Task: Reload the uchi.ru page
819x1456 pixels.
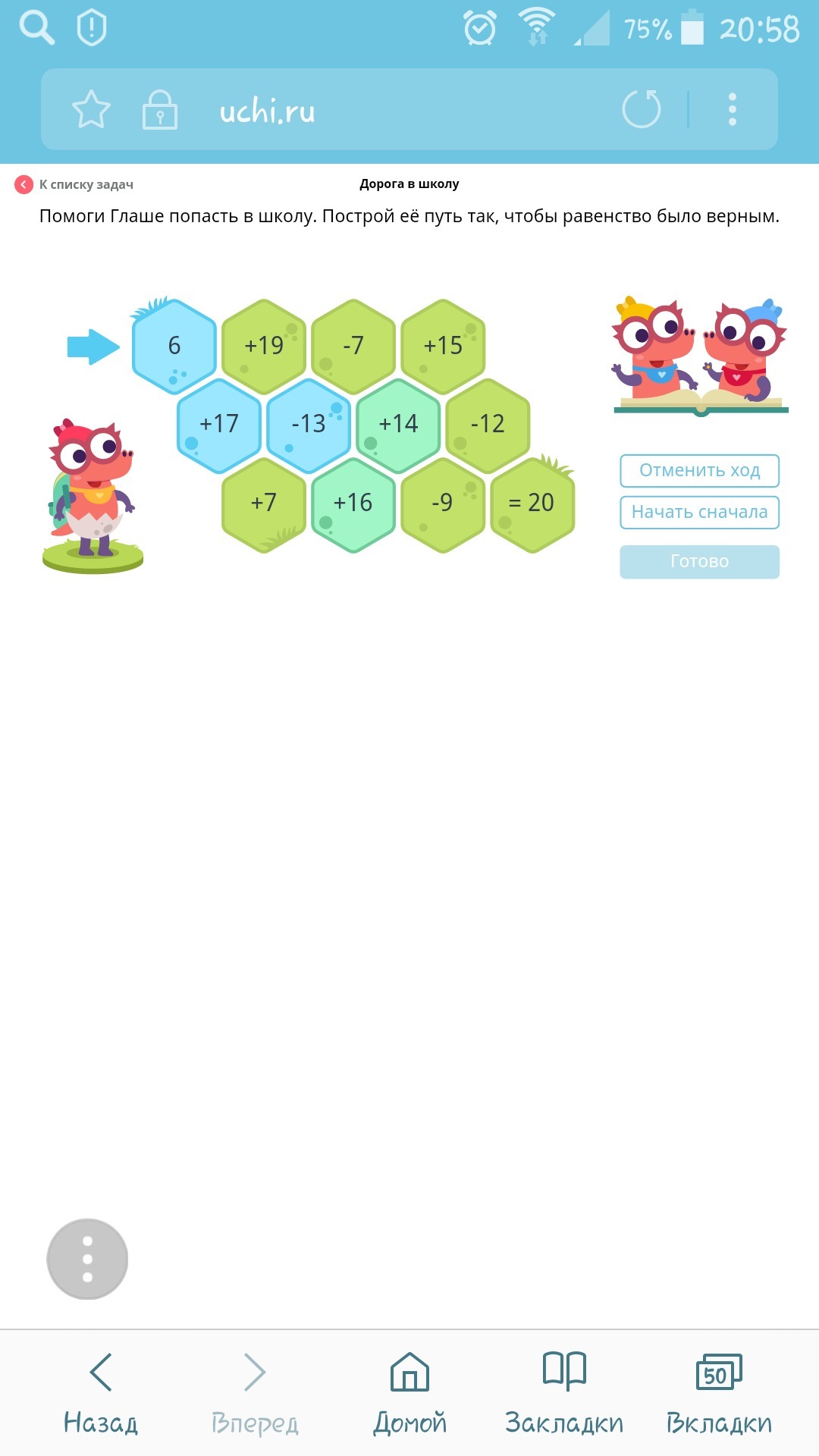Action: coord(642,109)
